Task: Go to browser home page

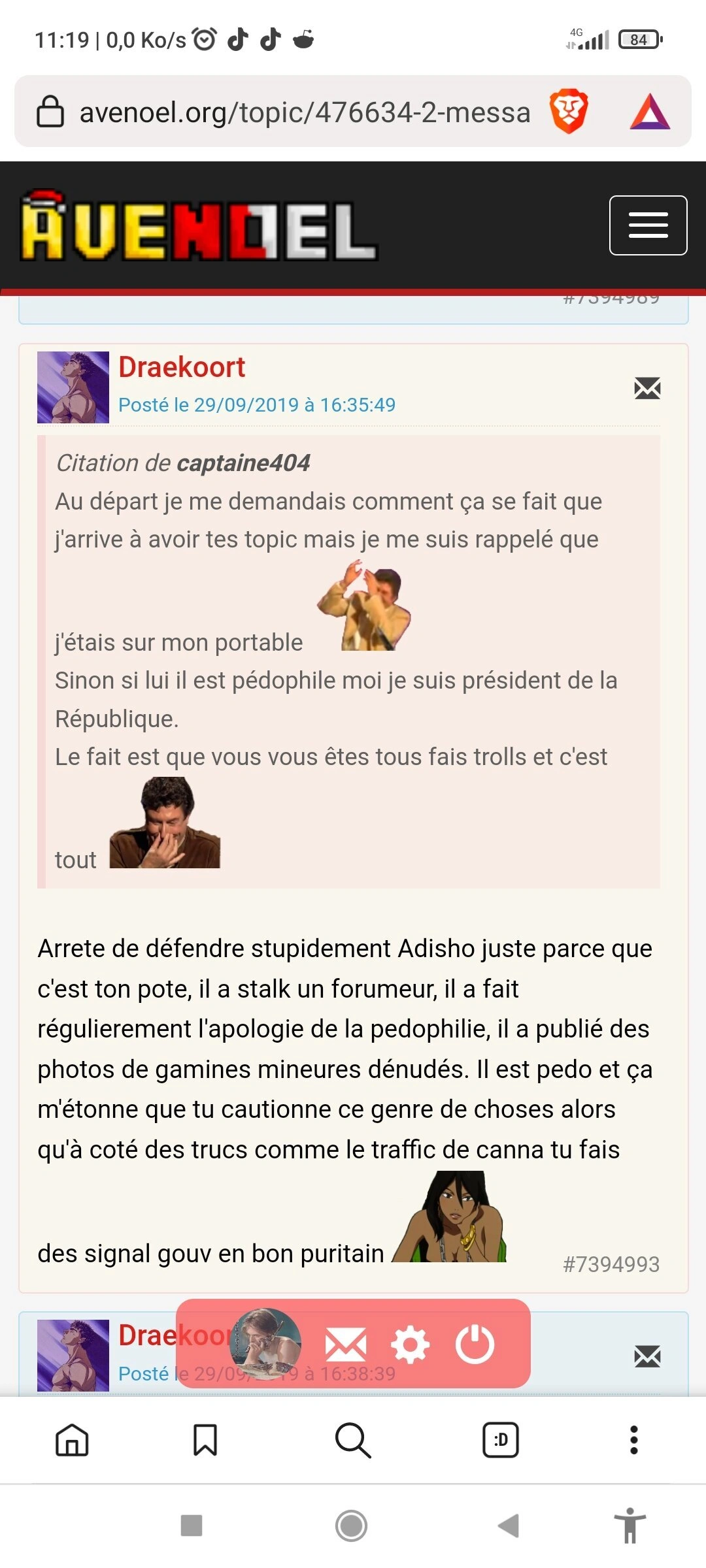Action: [x=72, y=1440]
